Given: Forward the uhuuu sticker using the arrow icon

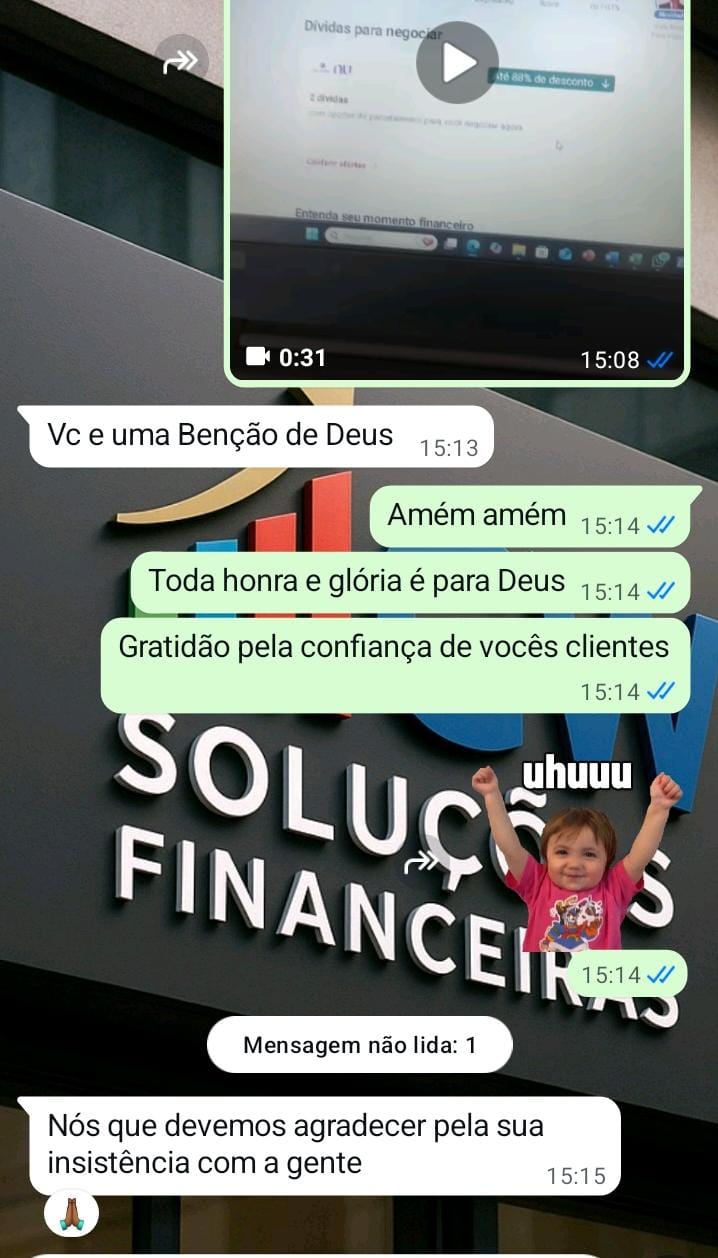Looking at the screenshot, I should coord(422,862).
